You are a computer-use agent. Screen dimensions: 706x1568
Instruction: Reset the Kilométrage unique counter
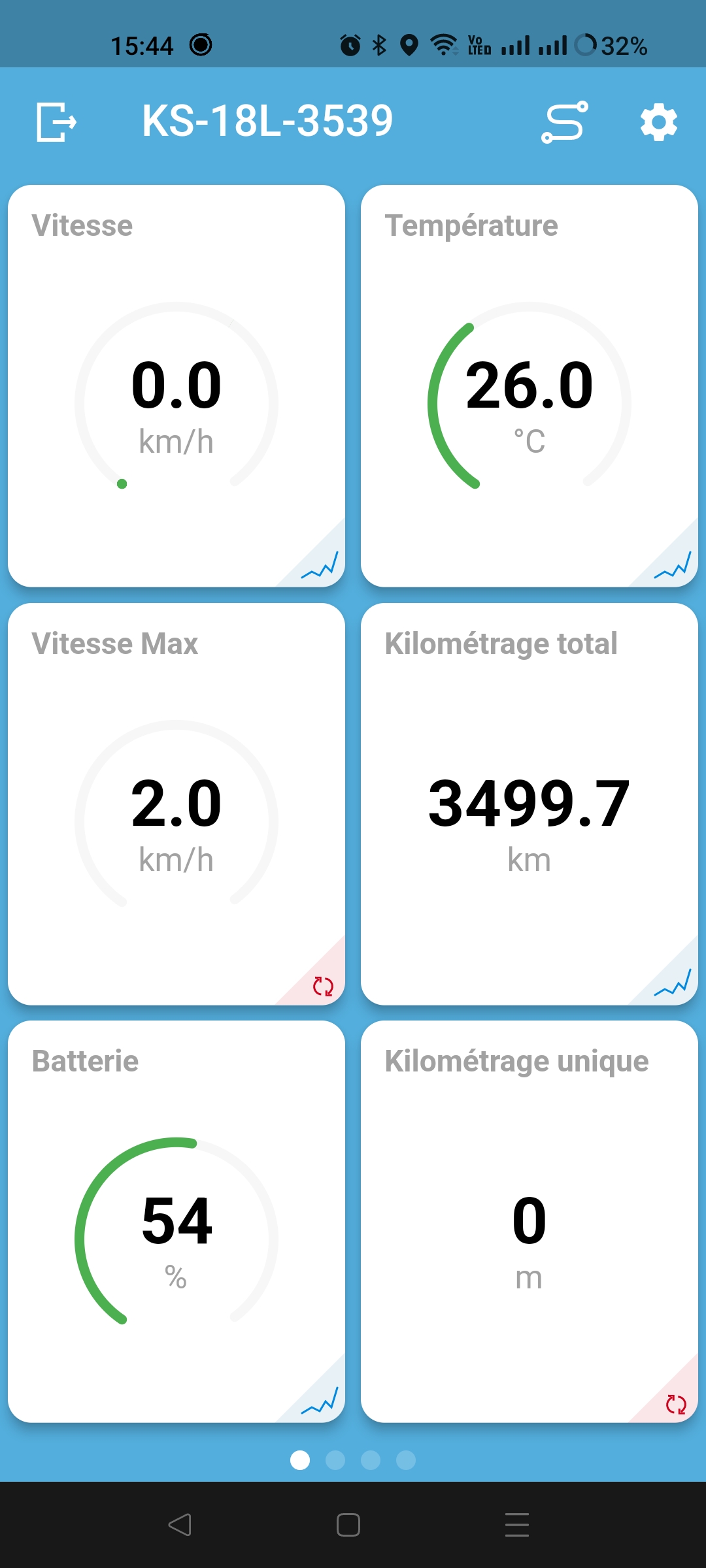[676, 1403]
